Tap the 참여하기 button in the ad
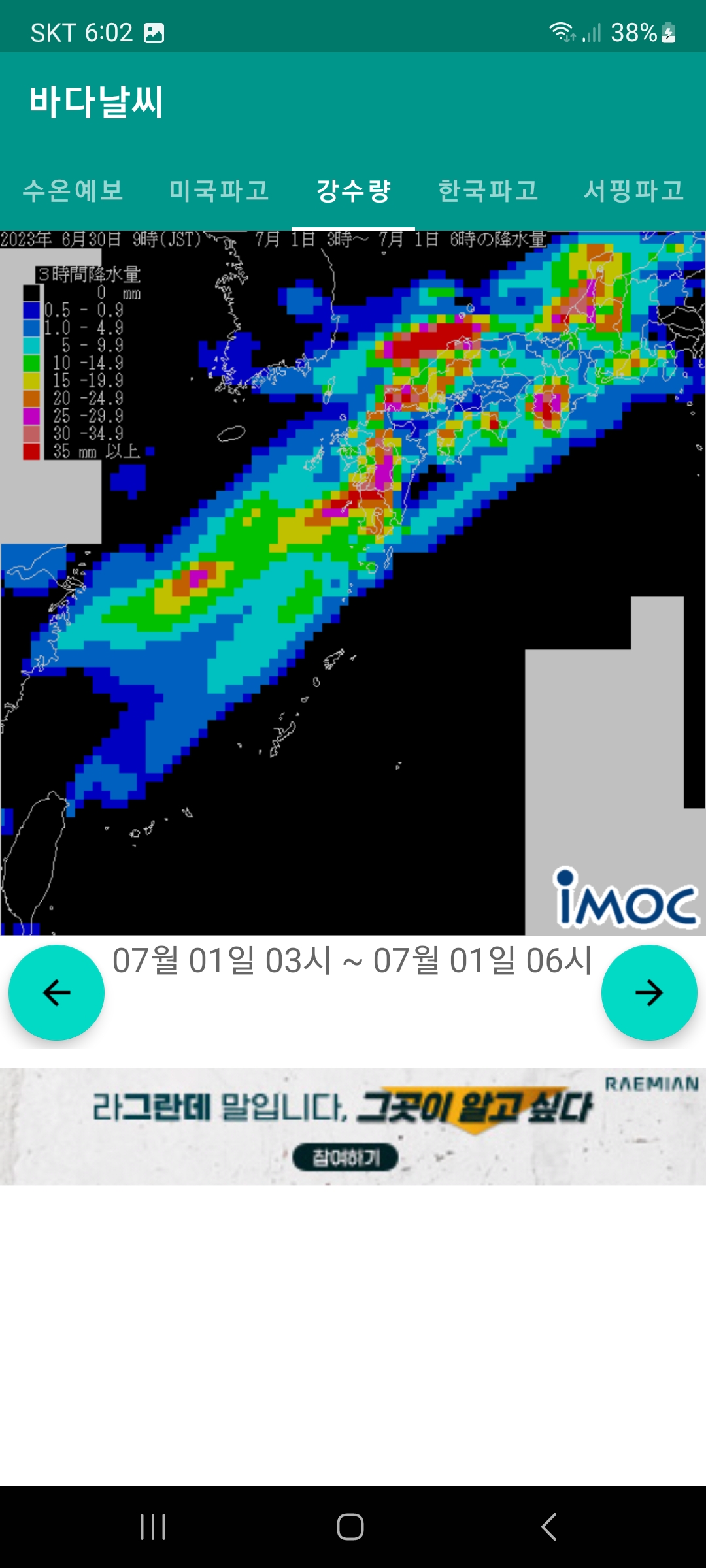This screenshot has height=1568, width=706. pos(345,1158)
